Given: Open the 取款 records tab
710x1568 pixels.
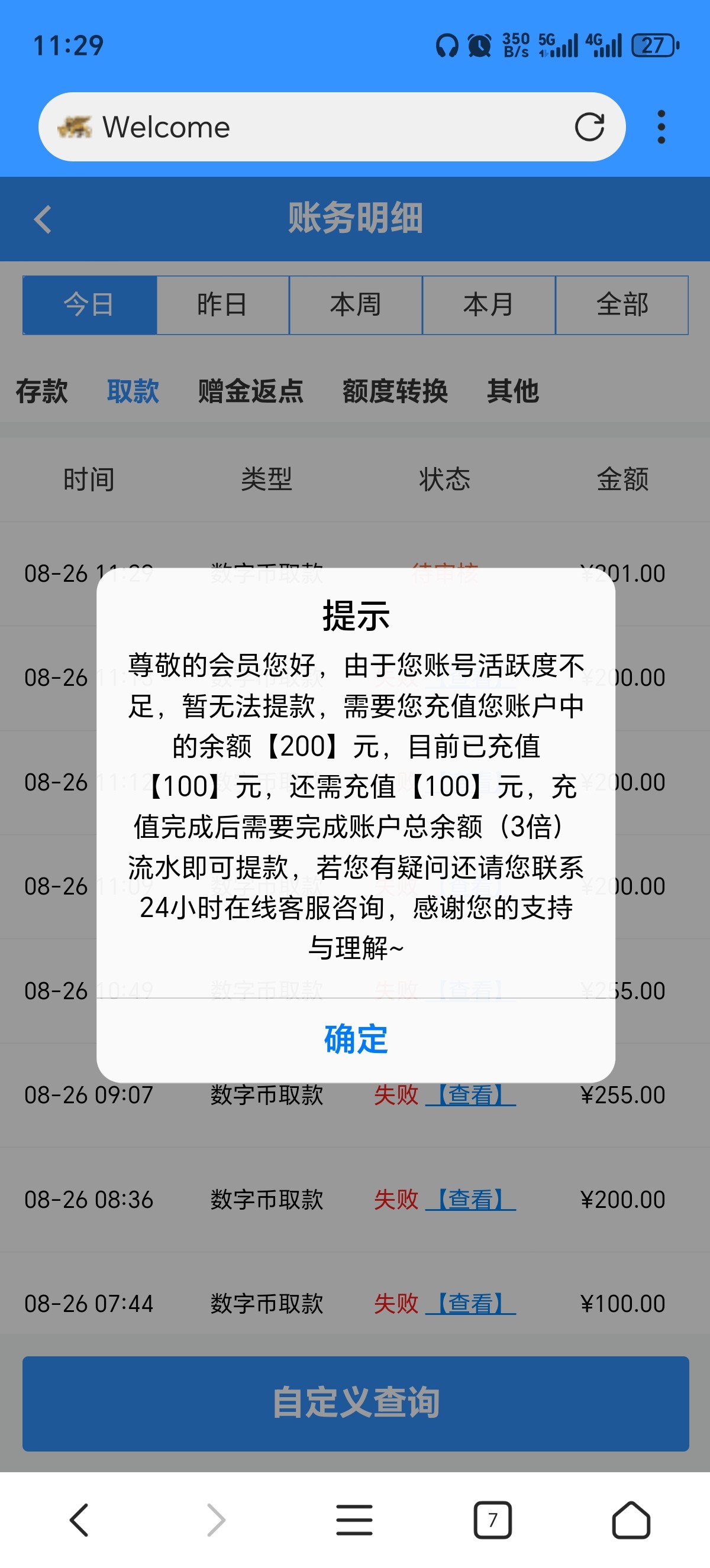Looking at the screenshot, I should (x=133, y=391).
